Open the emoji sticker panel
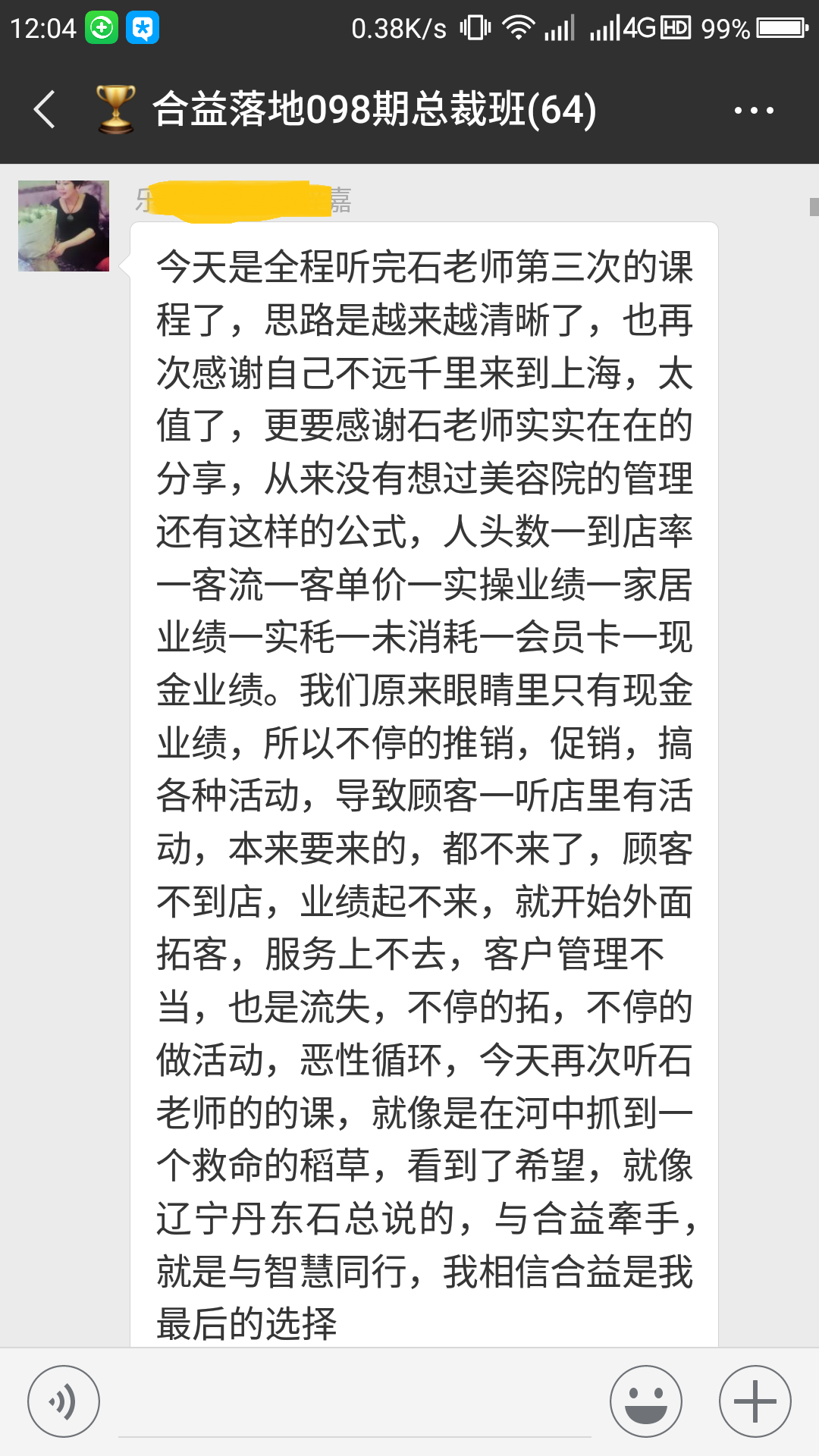The image size is (819, 1456). 646,1401
